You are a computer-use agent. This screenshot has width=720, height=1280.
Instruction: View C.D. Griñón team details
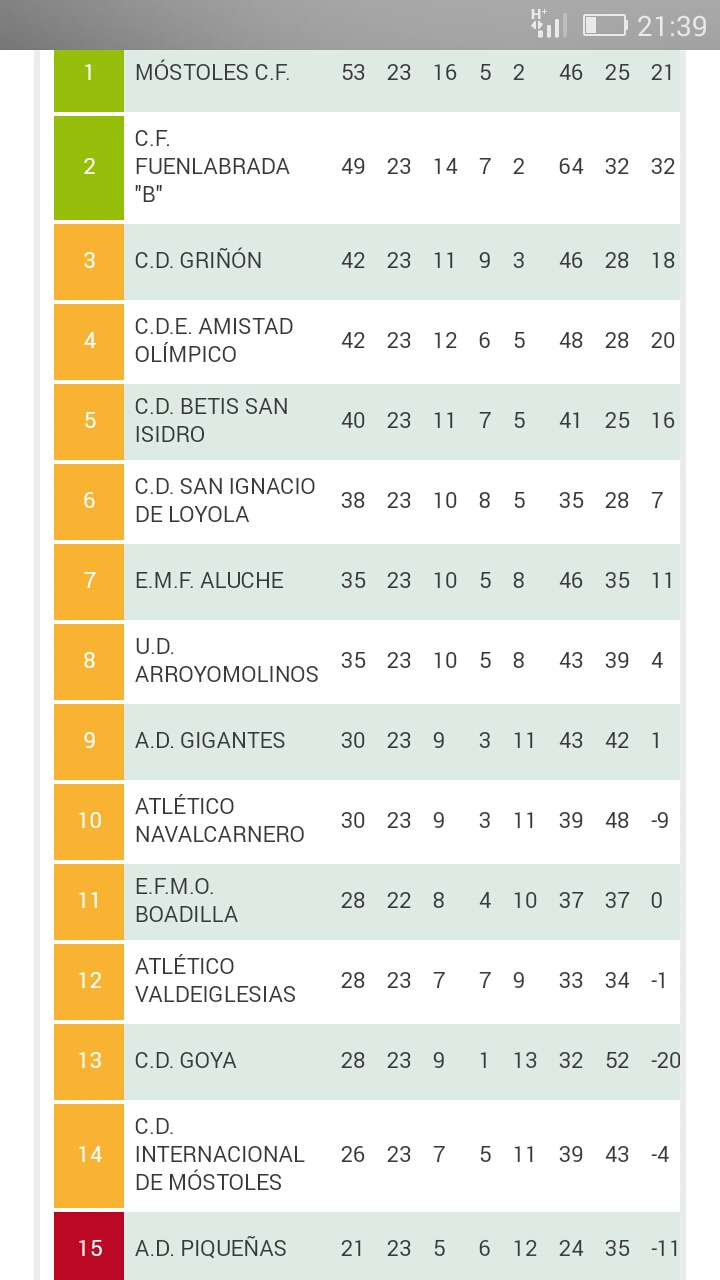(198, 261)
